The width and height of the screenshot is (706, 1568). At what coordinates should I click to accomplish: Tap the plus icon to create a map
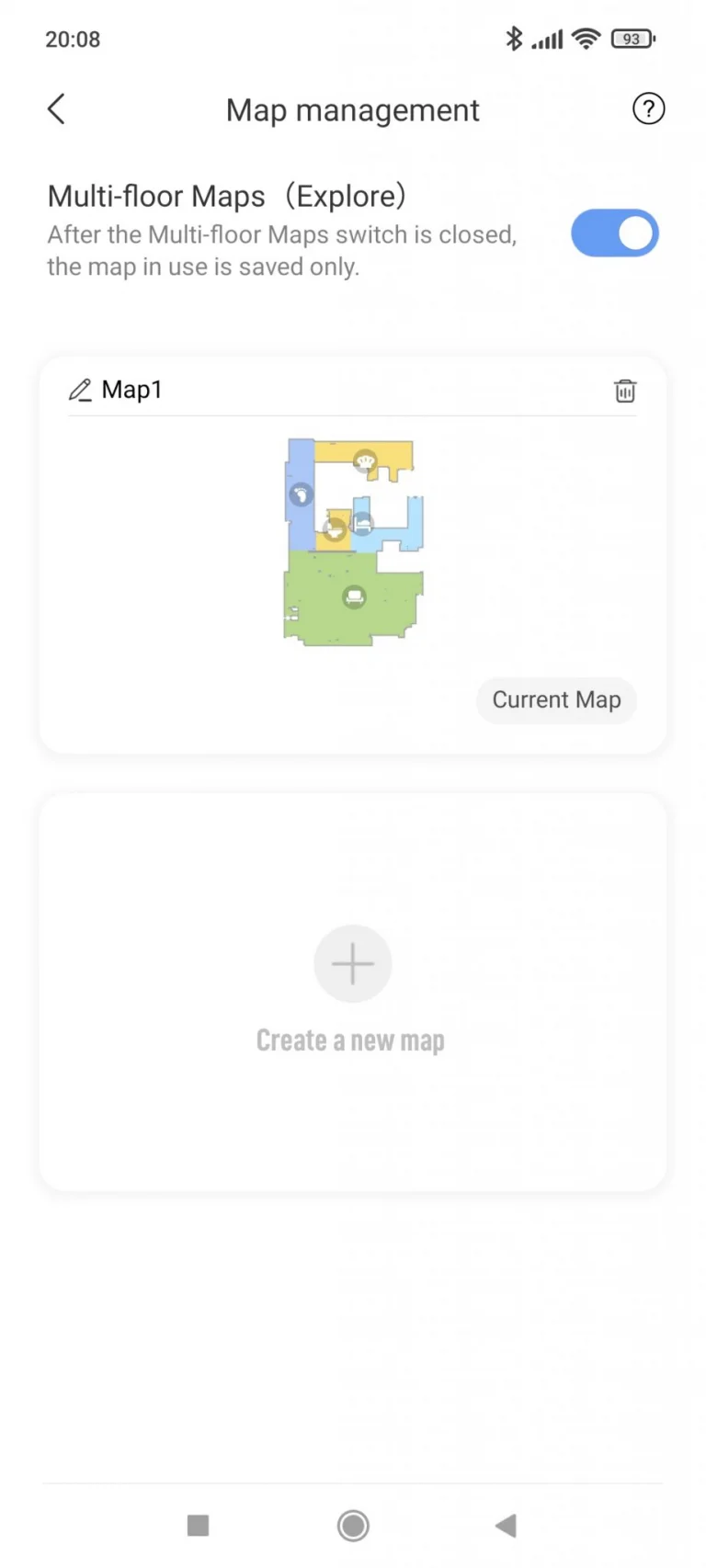(x=352, y=963)
